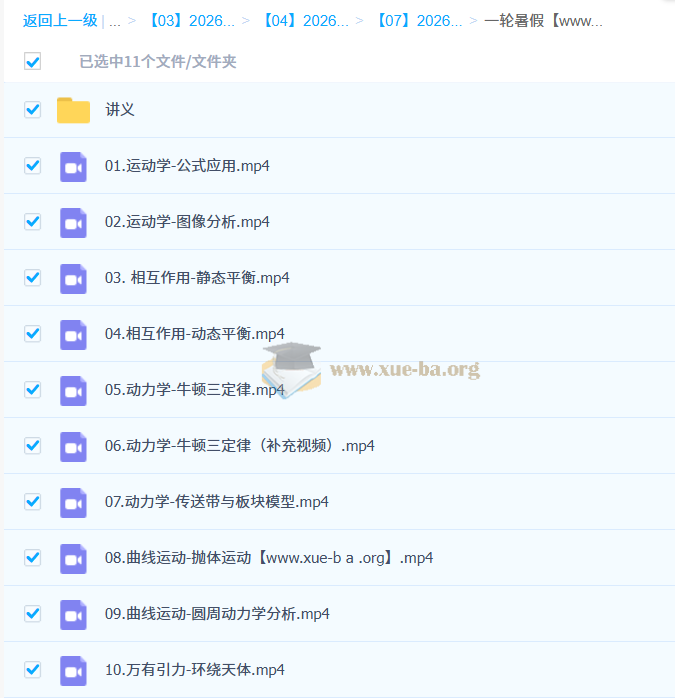Uncheck the 02.运动学-图像分析.mp4 checkbox
Image resolution: width=675 pixels, height=698 pixels.
[33, 222]
